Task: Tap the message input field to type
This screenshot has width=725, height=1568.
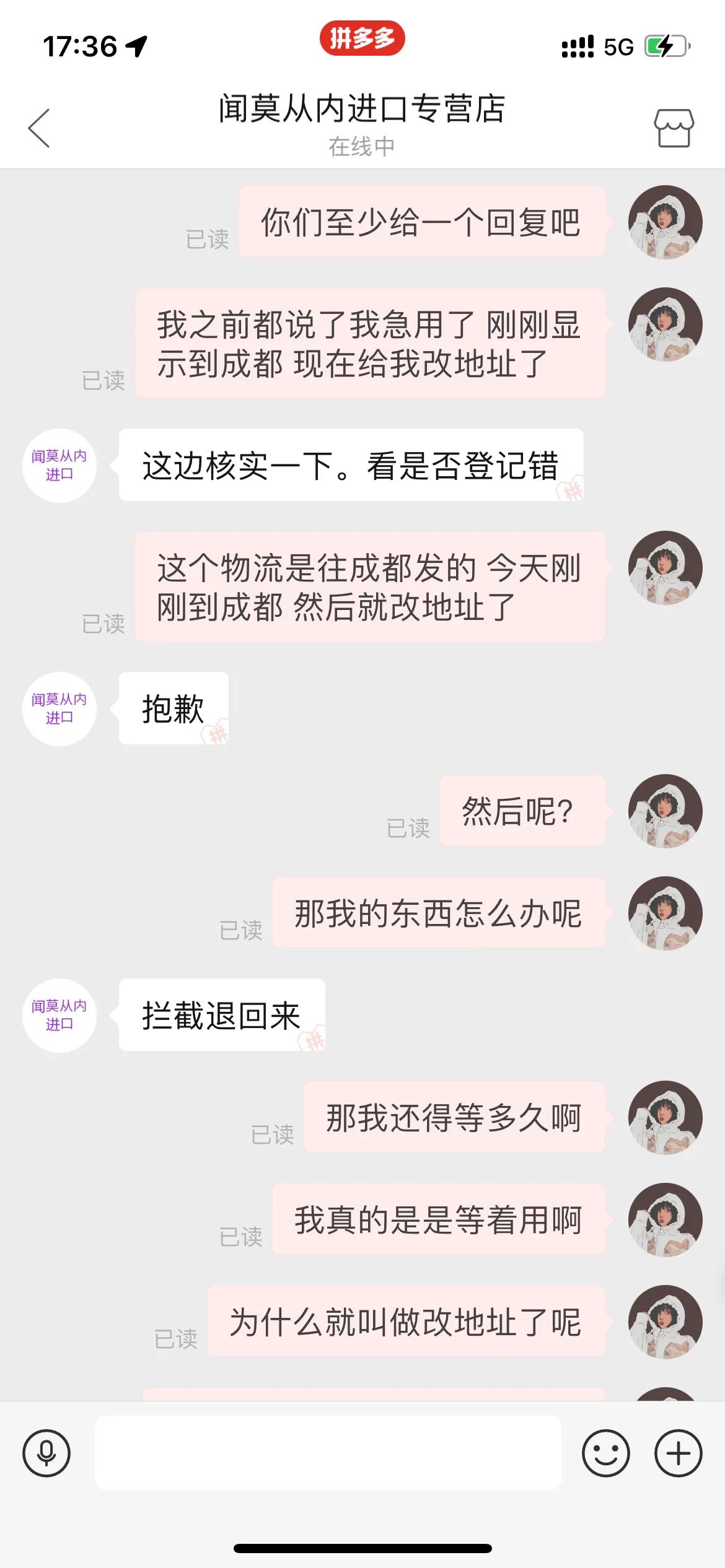Action: 328,1452
